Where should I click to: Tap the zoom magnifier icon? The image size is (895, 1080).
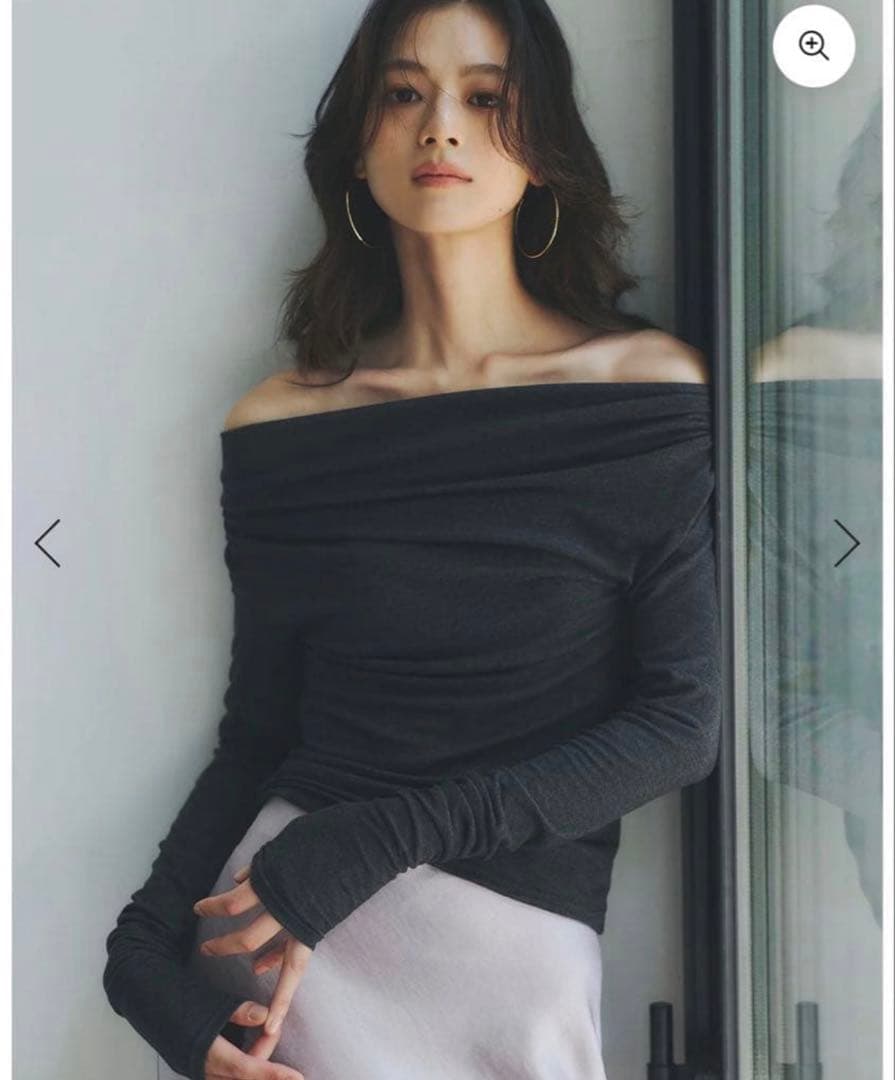813,46
